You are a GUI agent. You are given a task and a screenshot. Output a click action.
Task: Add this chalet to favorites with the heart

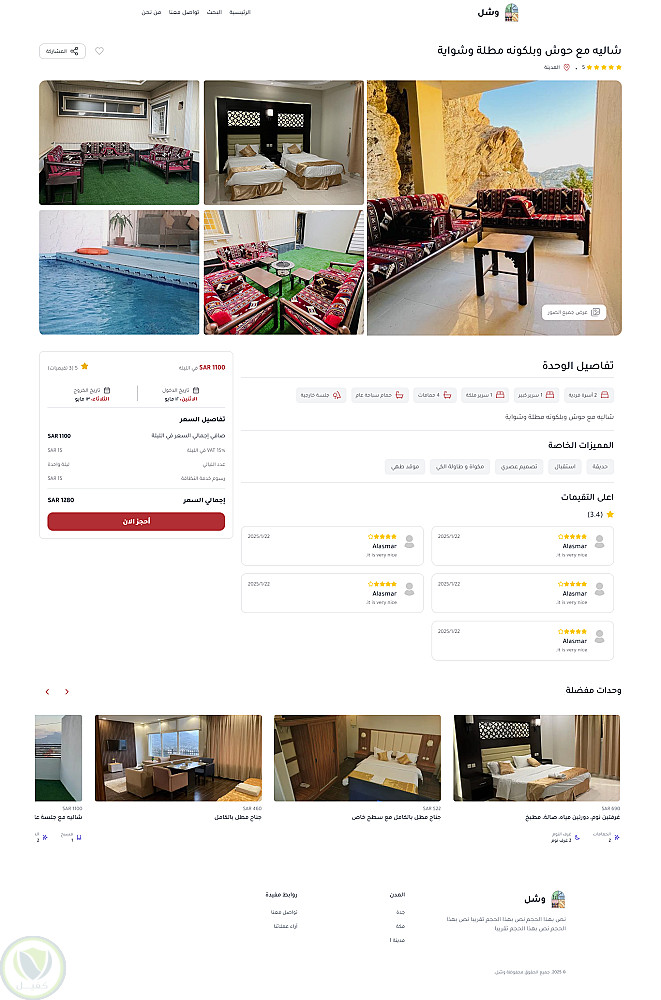(99, 51)
